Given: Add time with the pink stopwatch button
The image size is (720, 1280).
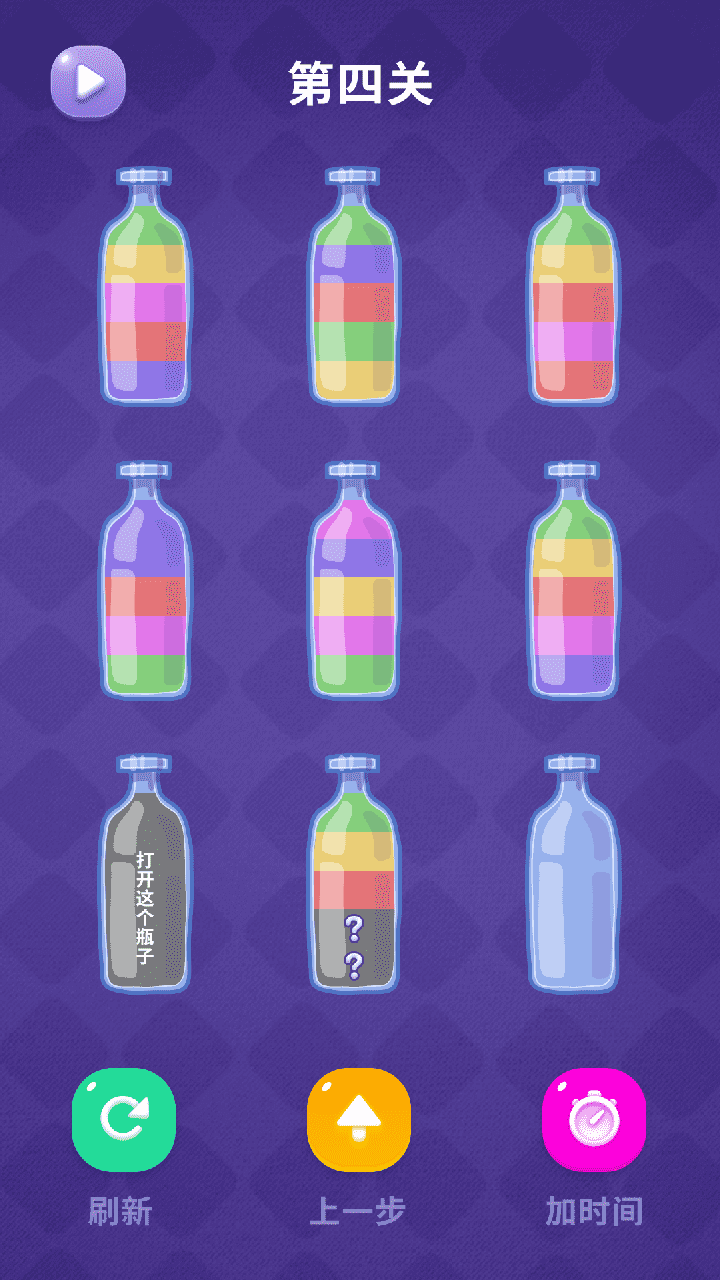Looking at the screenshot, I should [594, 1119].
